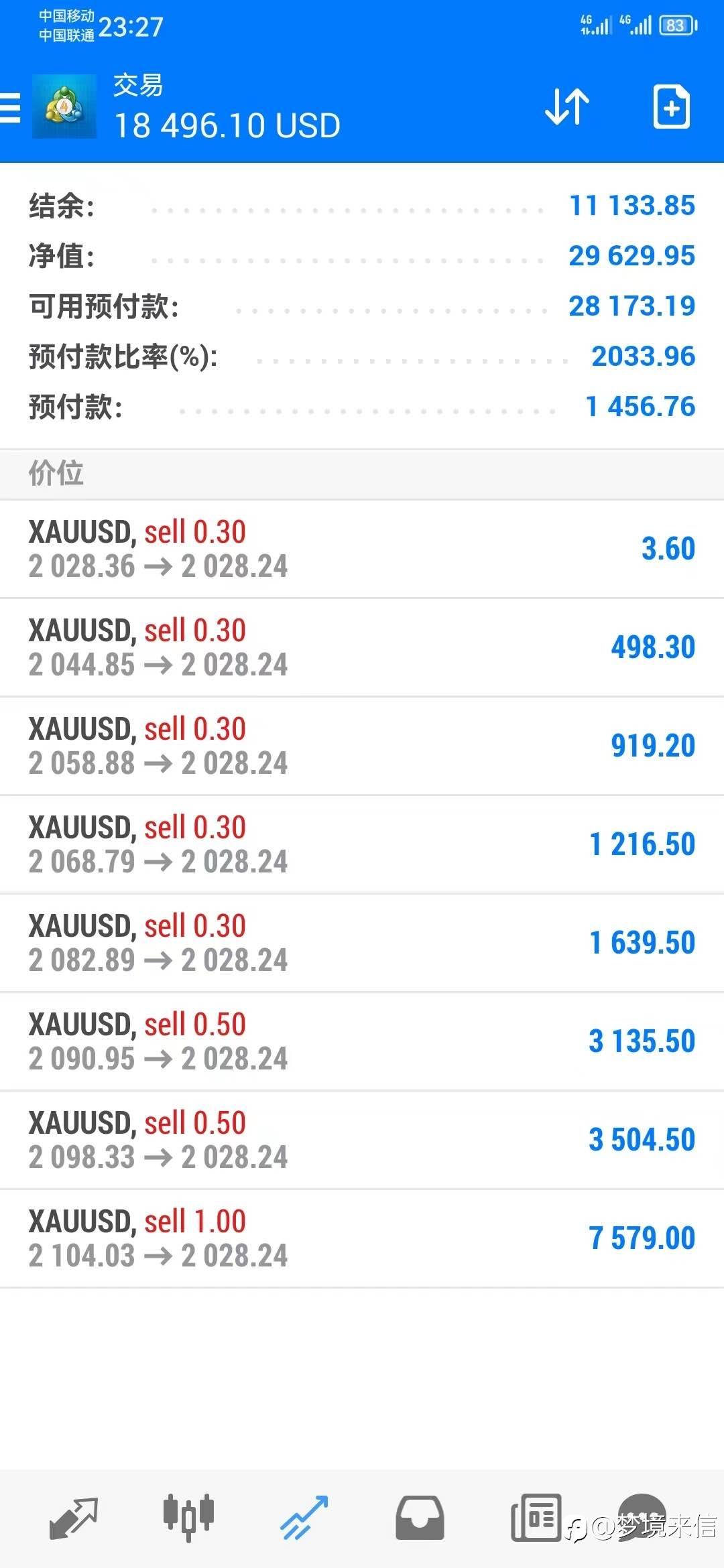The image size is (724, 1568).
Task: Open the XAUUSD sell 1.00 at 2 104.03
Action: [x=362, y=1238]
